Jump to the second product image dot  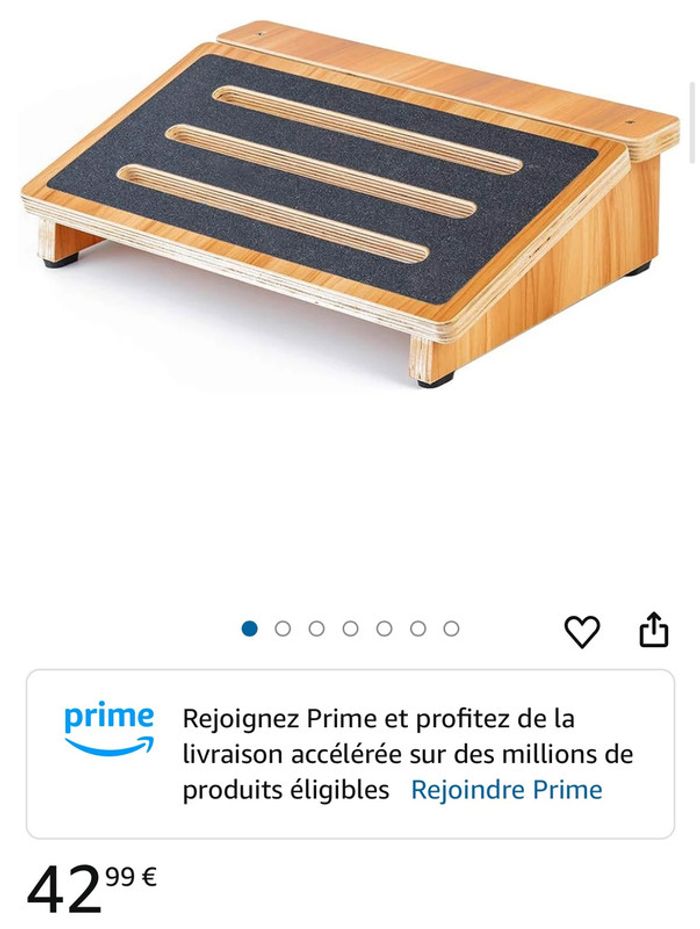point(283,629)
